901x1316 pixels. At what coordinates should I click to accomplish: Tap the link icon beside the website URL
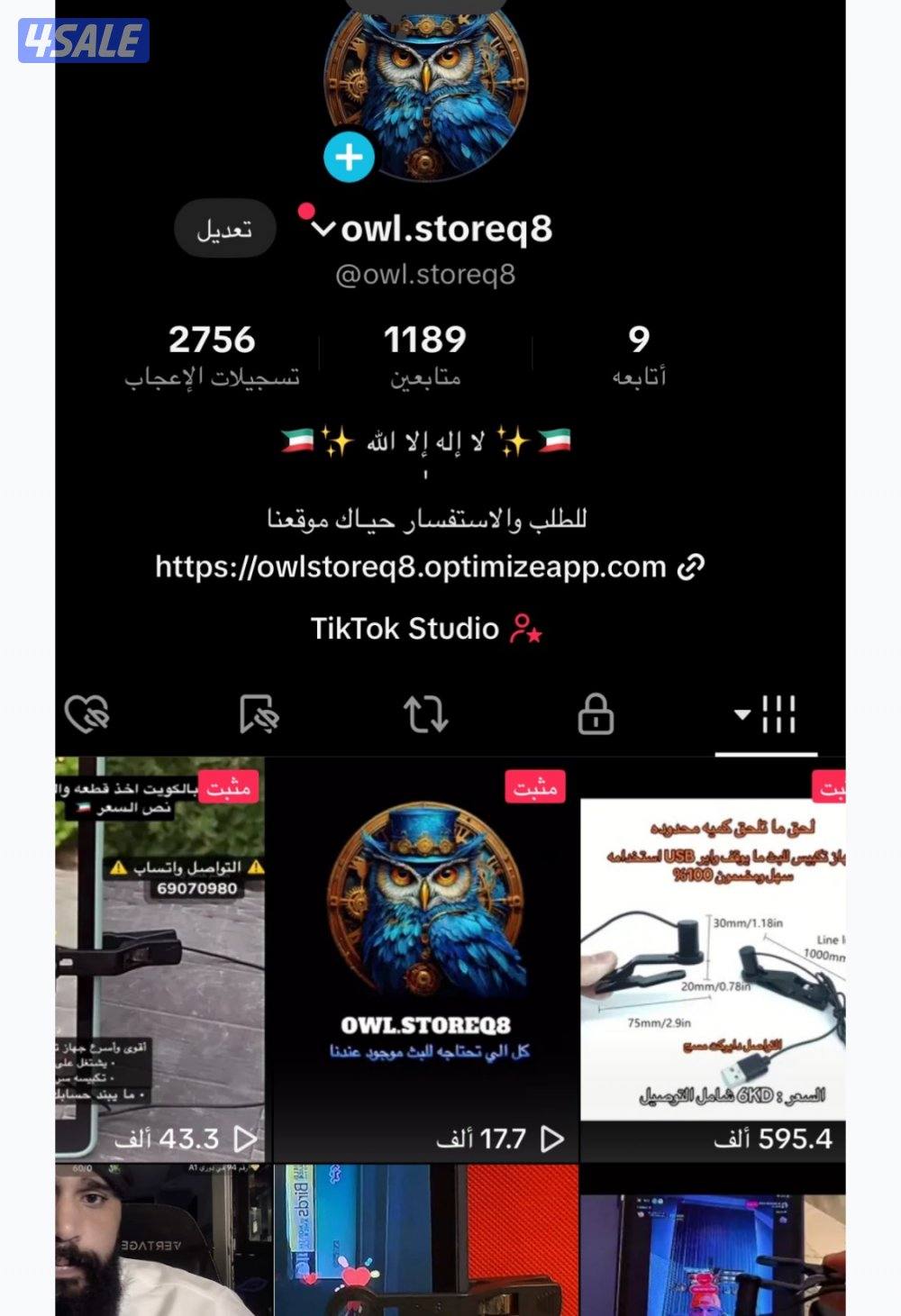(691, 566)
